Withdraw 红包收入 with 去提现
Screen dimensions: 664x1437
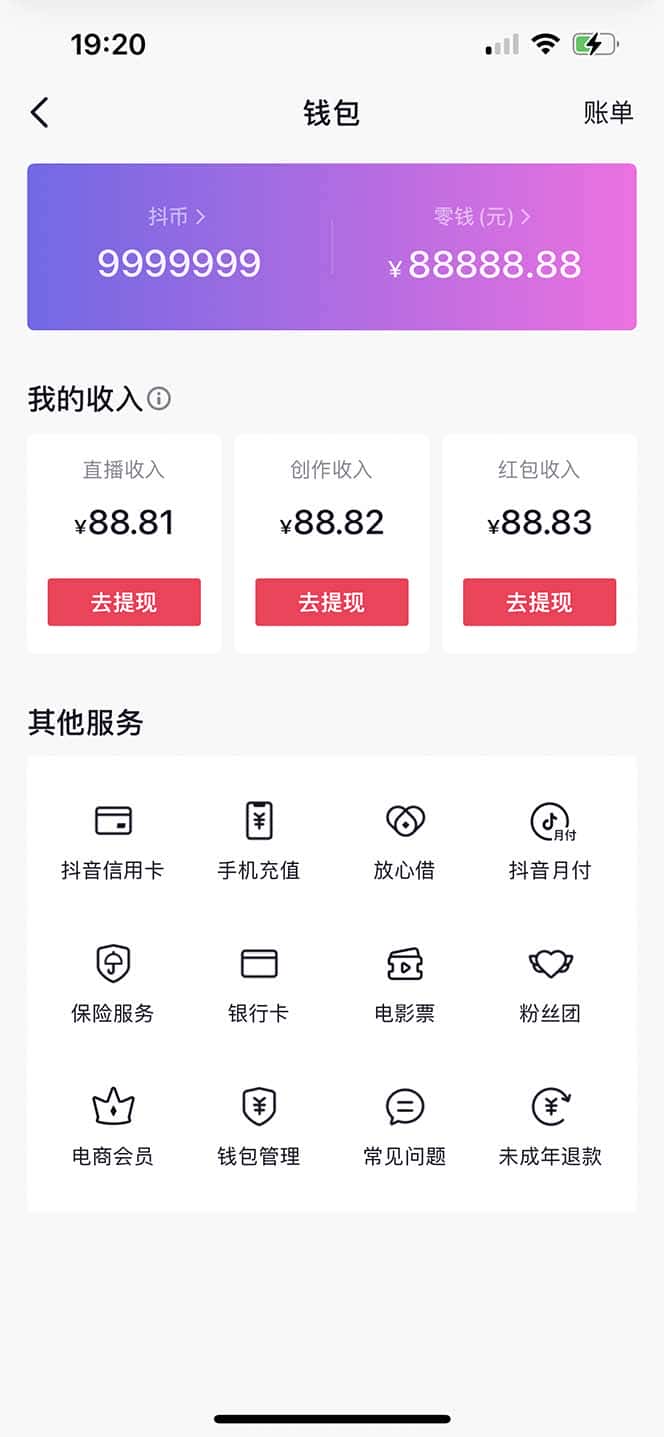tap(539, 602)
